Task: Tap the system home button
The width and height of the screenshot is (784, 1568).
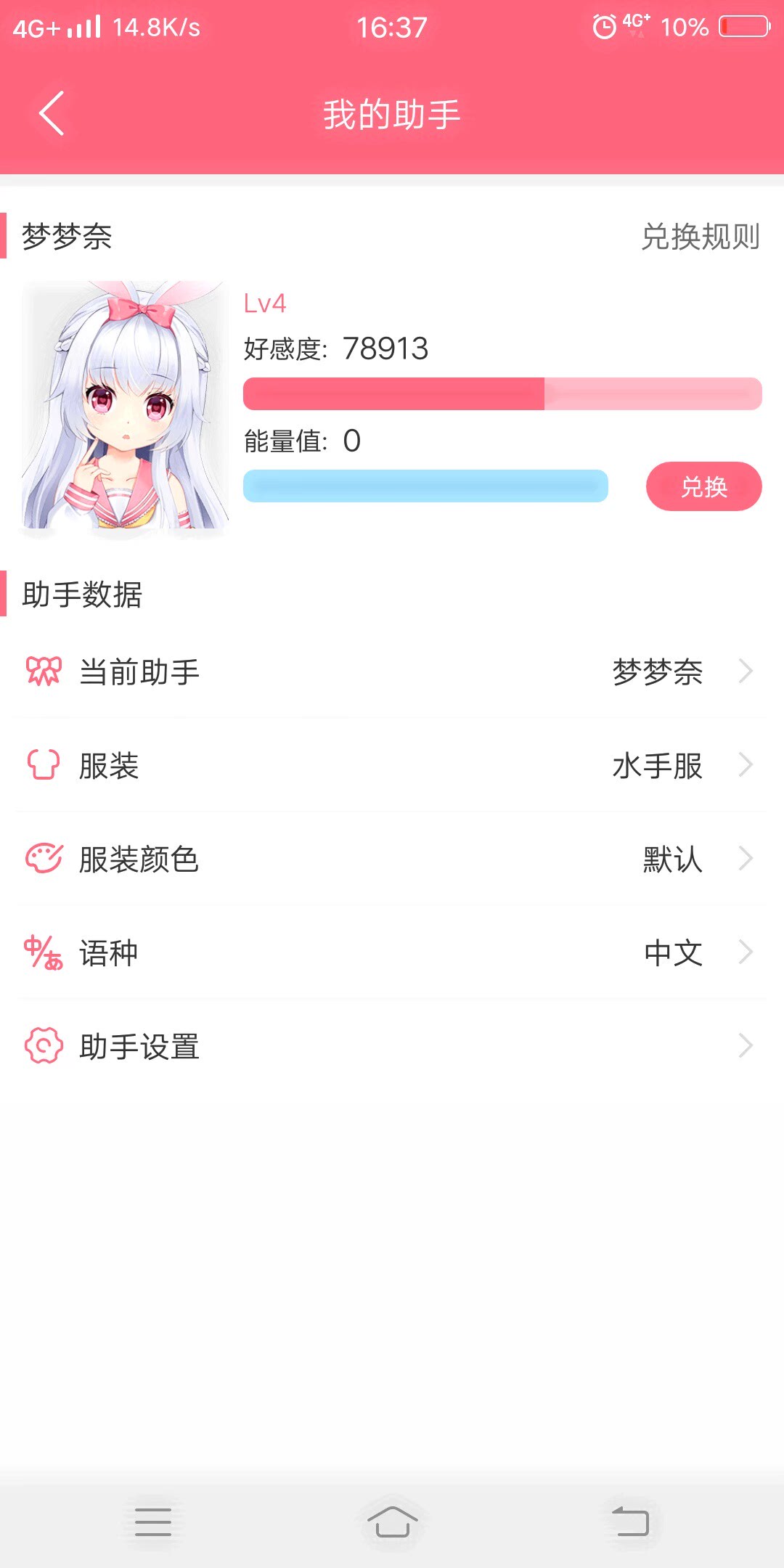Action: [x=392, y=1521]
